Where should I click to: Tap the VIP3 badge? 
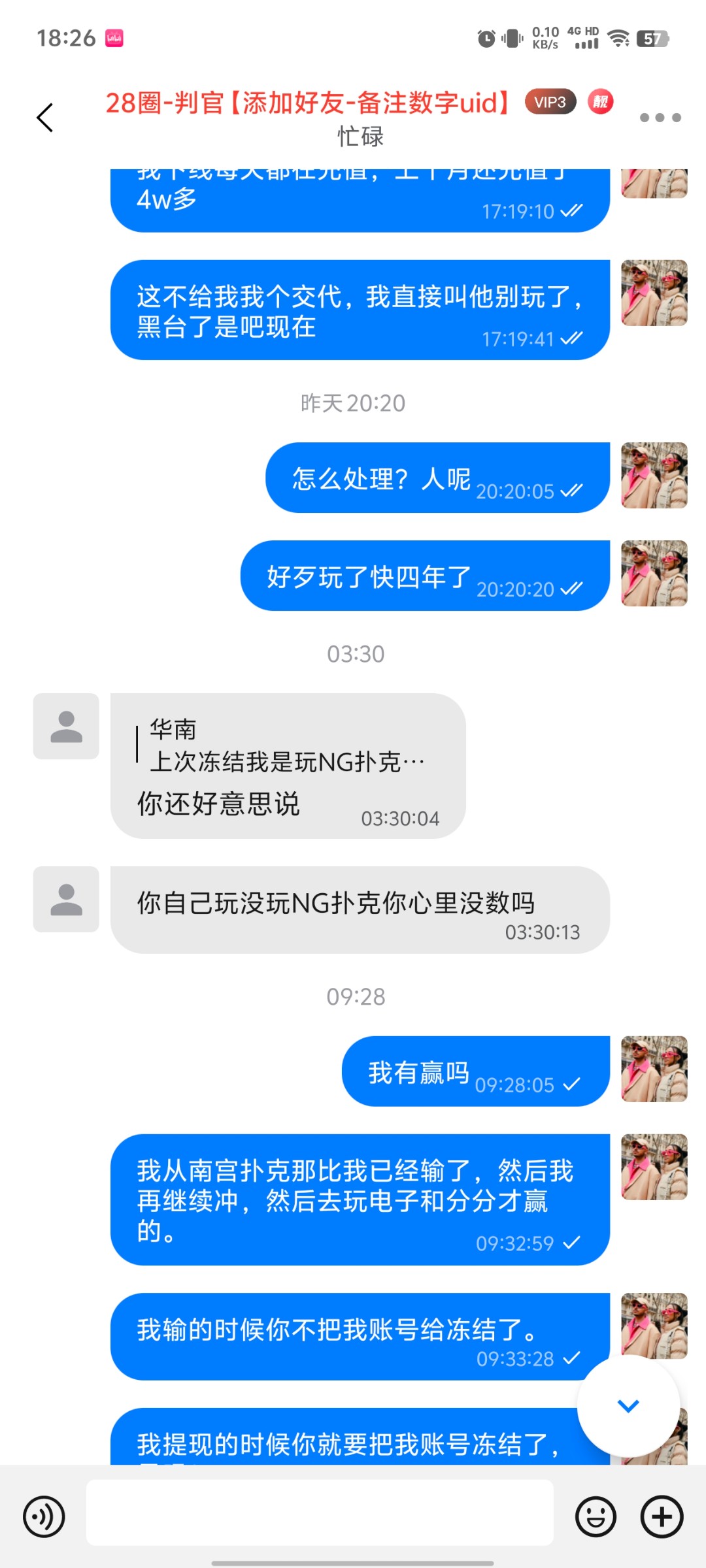(549, 101)
